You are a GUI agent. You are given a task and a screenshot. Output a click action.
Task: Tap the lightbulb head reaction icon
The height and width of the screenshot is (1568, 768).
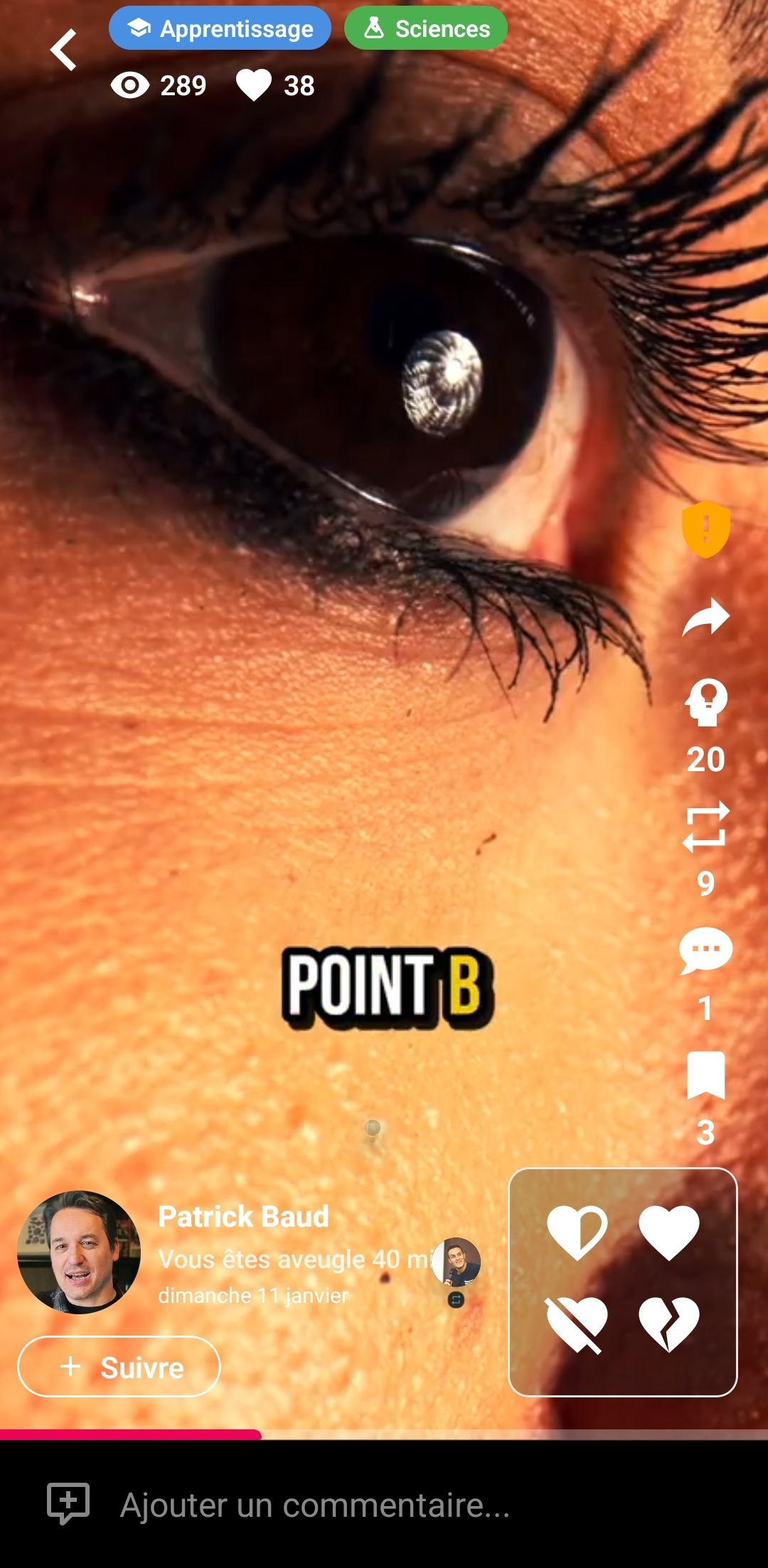(705, 703)
